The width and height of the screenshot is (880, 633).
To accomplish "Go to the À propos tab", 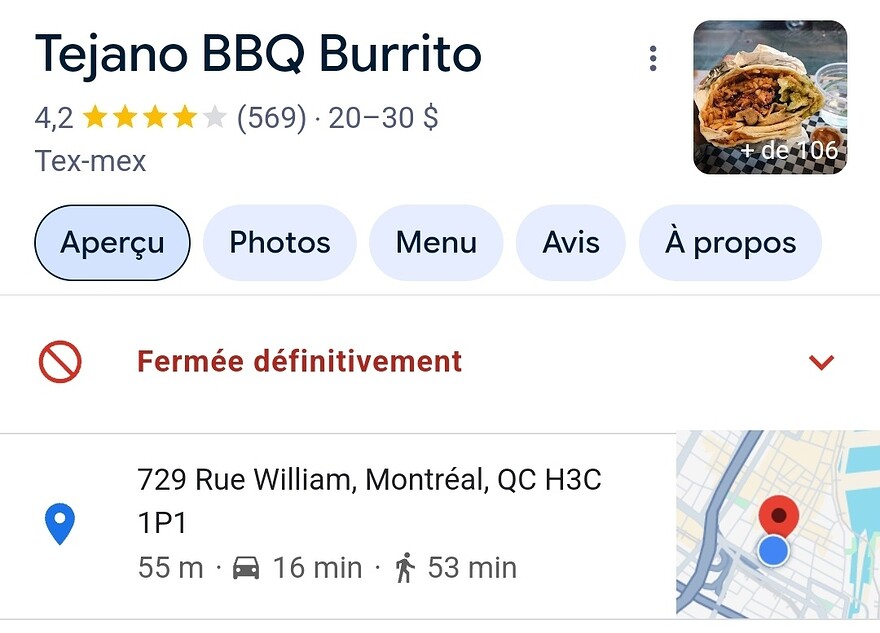I will [x=730, y=243].
